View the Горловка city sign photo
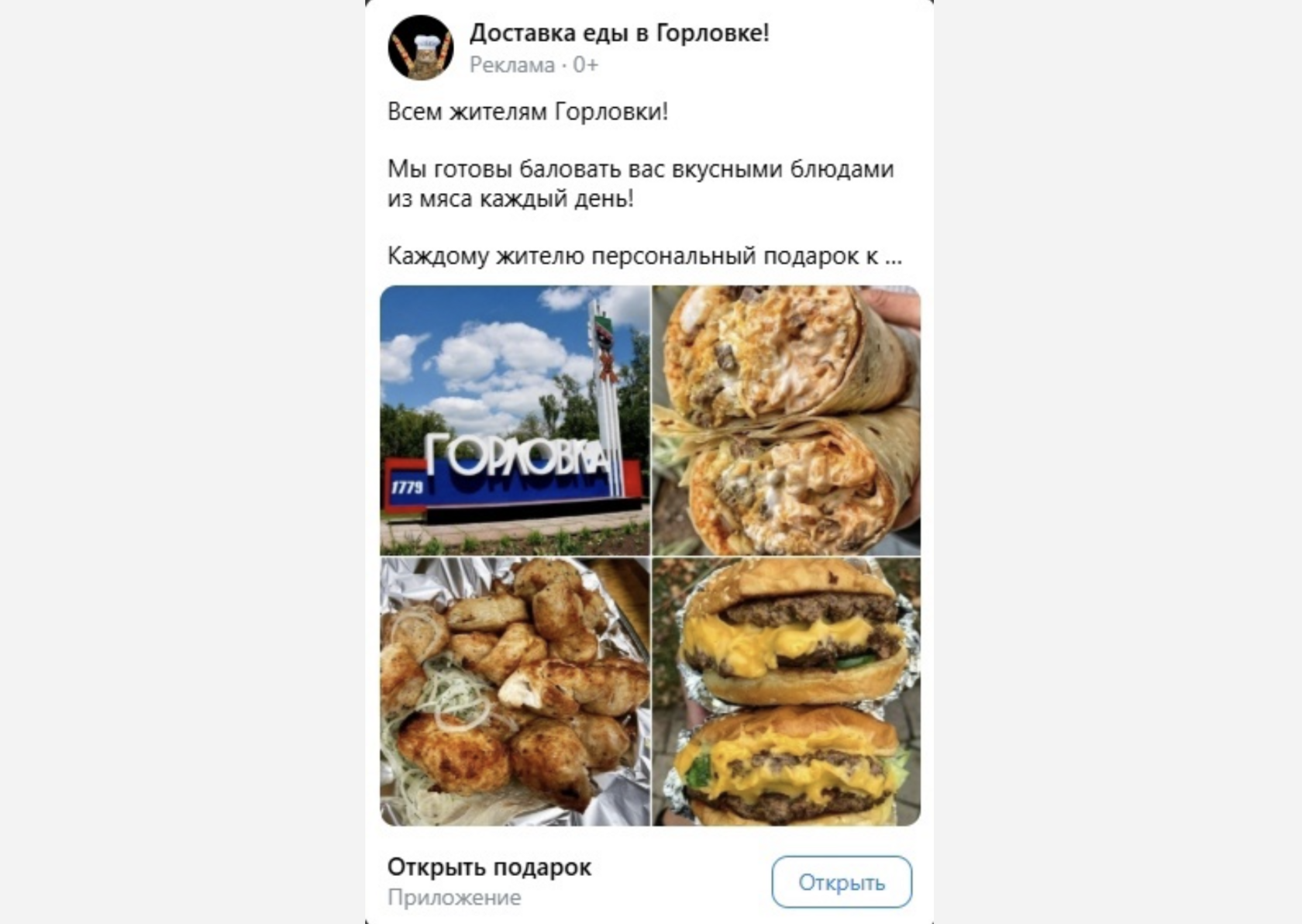This screenshot has width=1302, height=924. click(x=515, y=420)
